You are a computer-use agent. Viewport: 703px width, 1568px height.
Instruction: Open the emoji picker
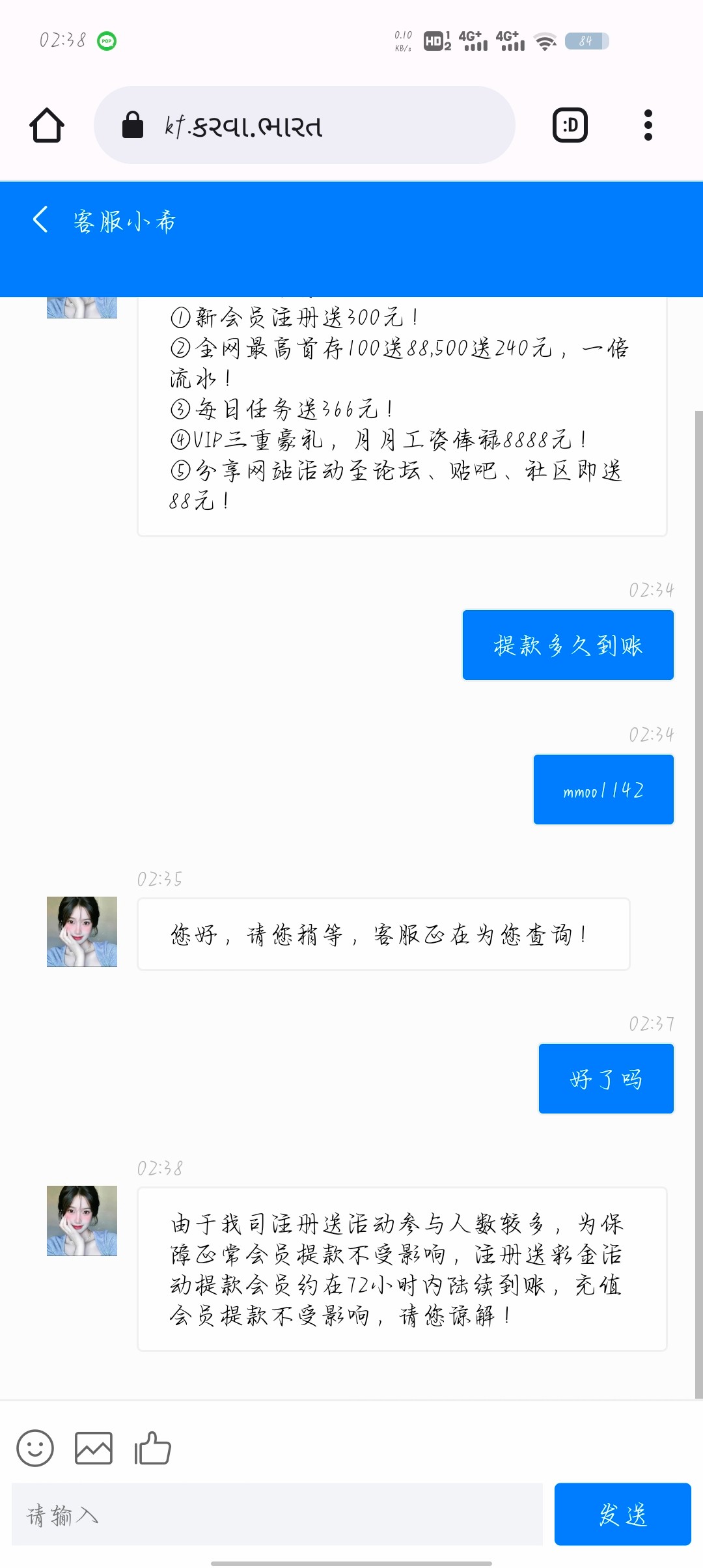coord(35,1448)
